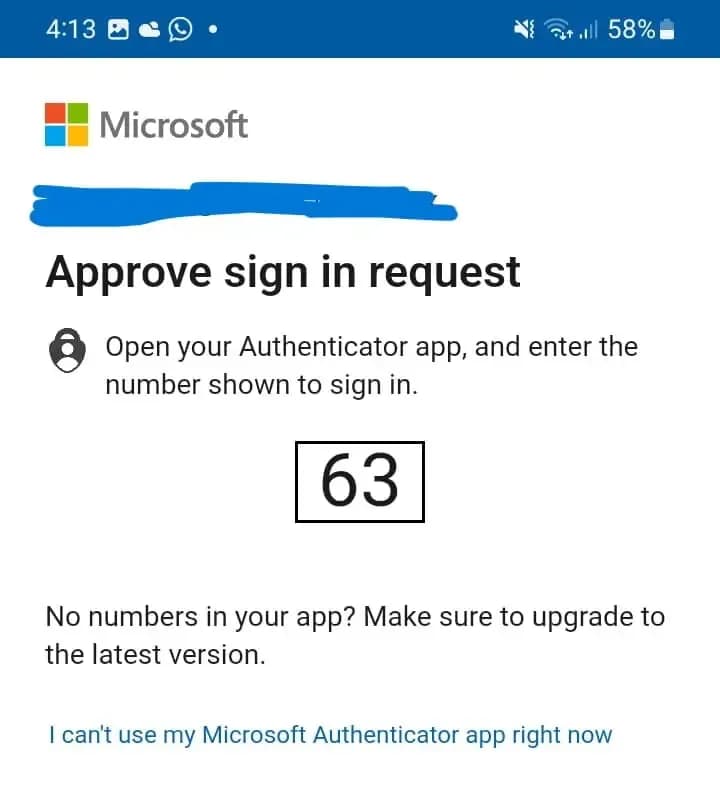Image resolution: width=720 pixels, height=785 pixels.
Task: Tap the upgrade to latest version message
Action: (x=354, y=635)
